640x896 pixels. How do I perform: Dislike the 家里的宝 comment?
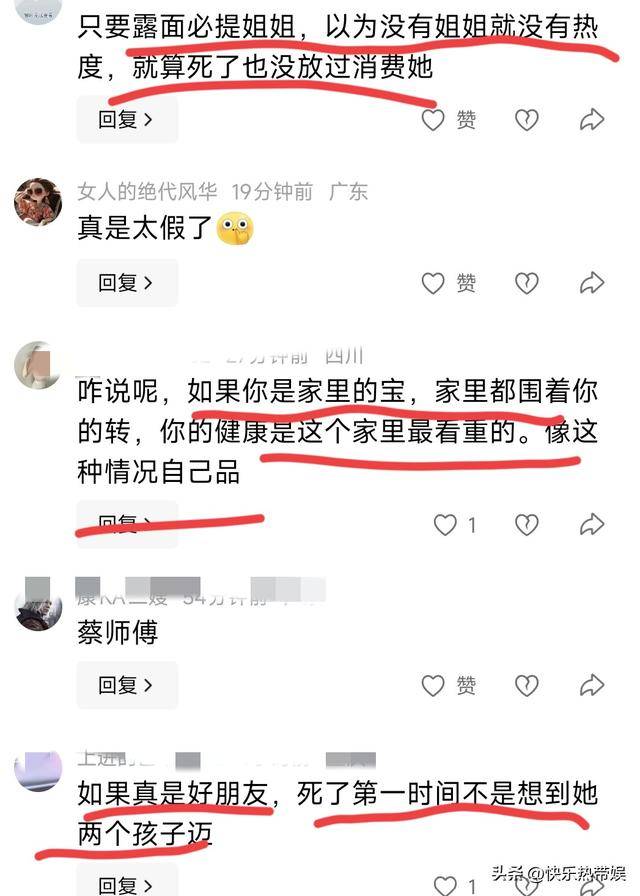click(x=526, y=524)
